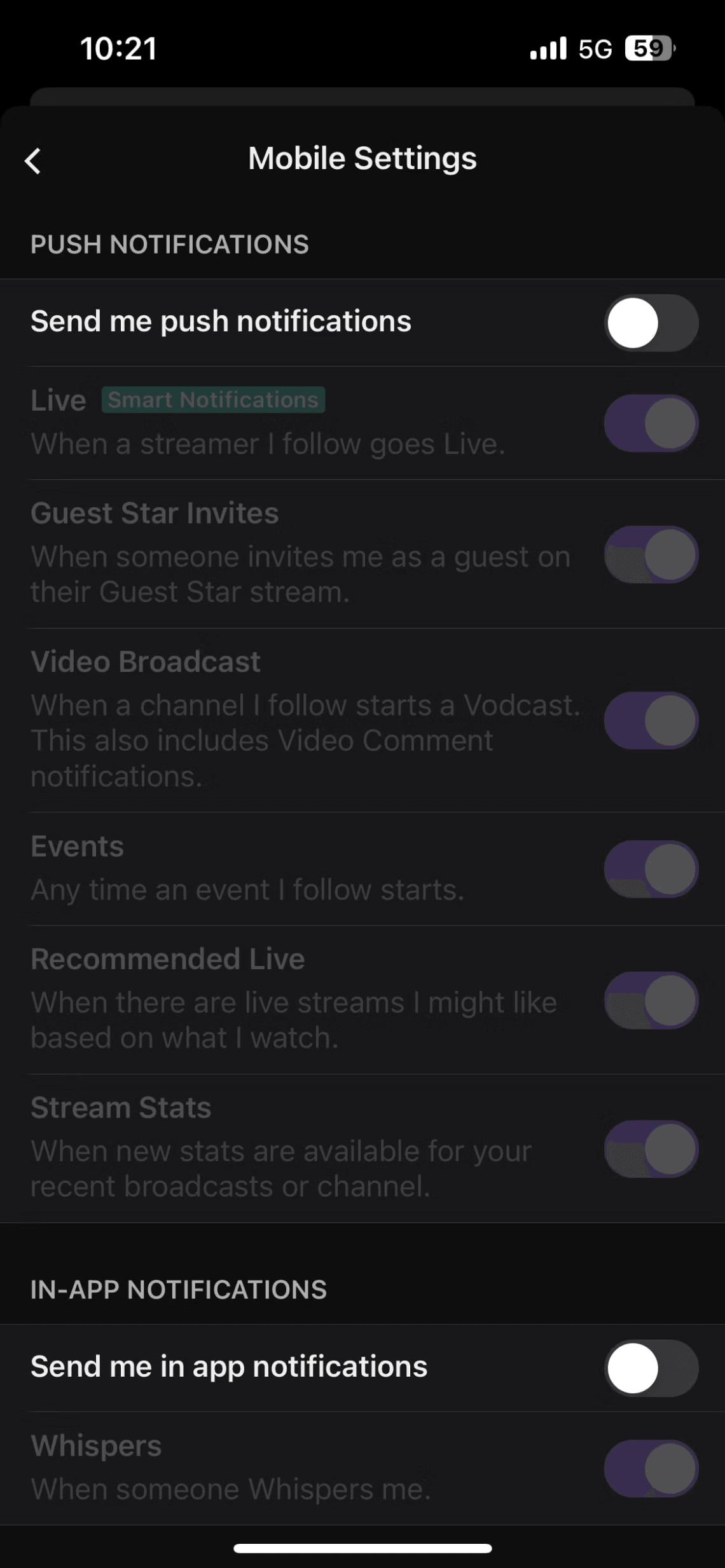725x1568 pixels.
Task: Tap the cellular signal bars icon
Action: (549, 48)
